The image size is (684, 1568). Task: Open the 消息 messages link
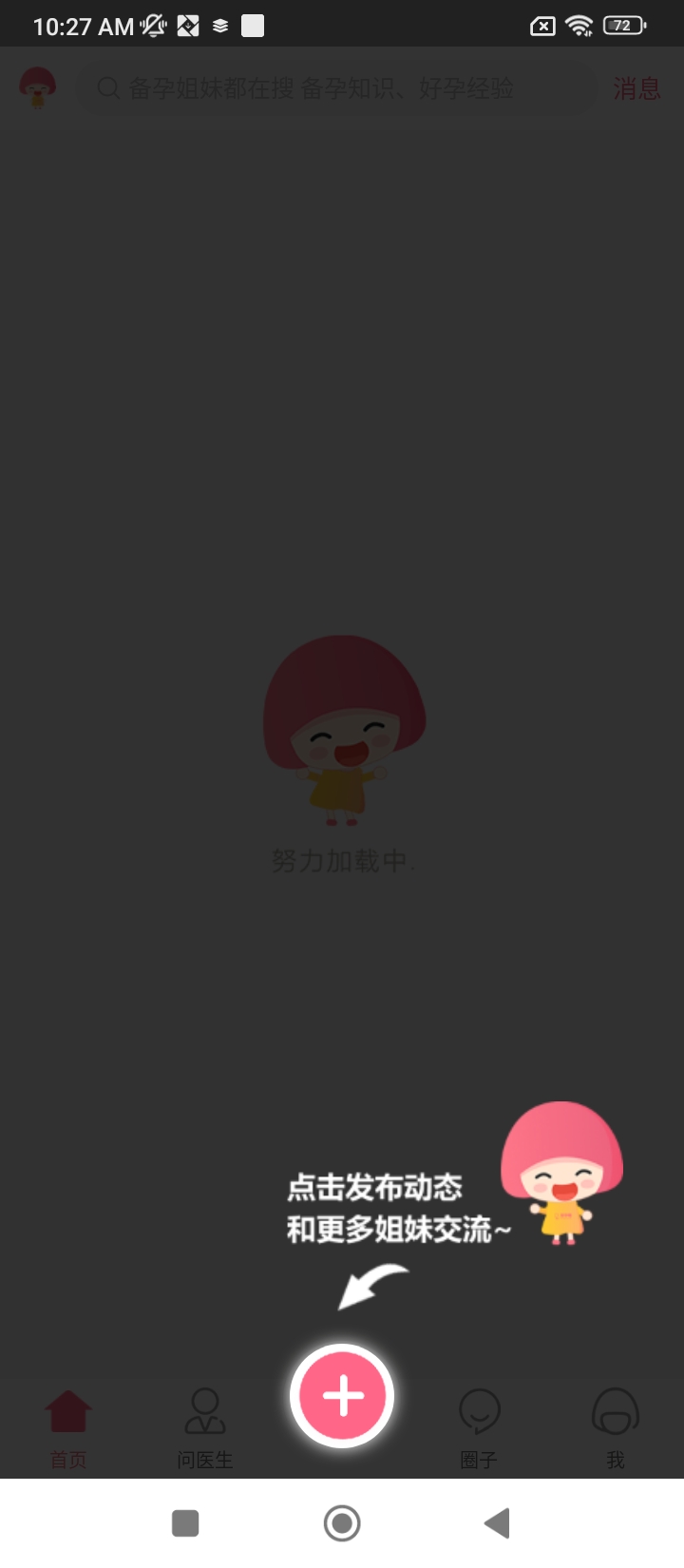pyautogui.click(x=636, y=89)
